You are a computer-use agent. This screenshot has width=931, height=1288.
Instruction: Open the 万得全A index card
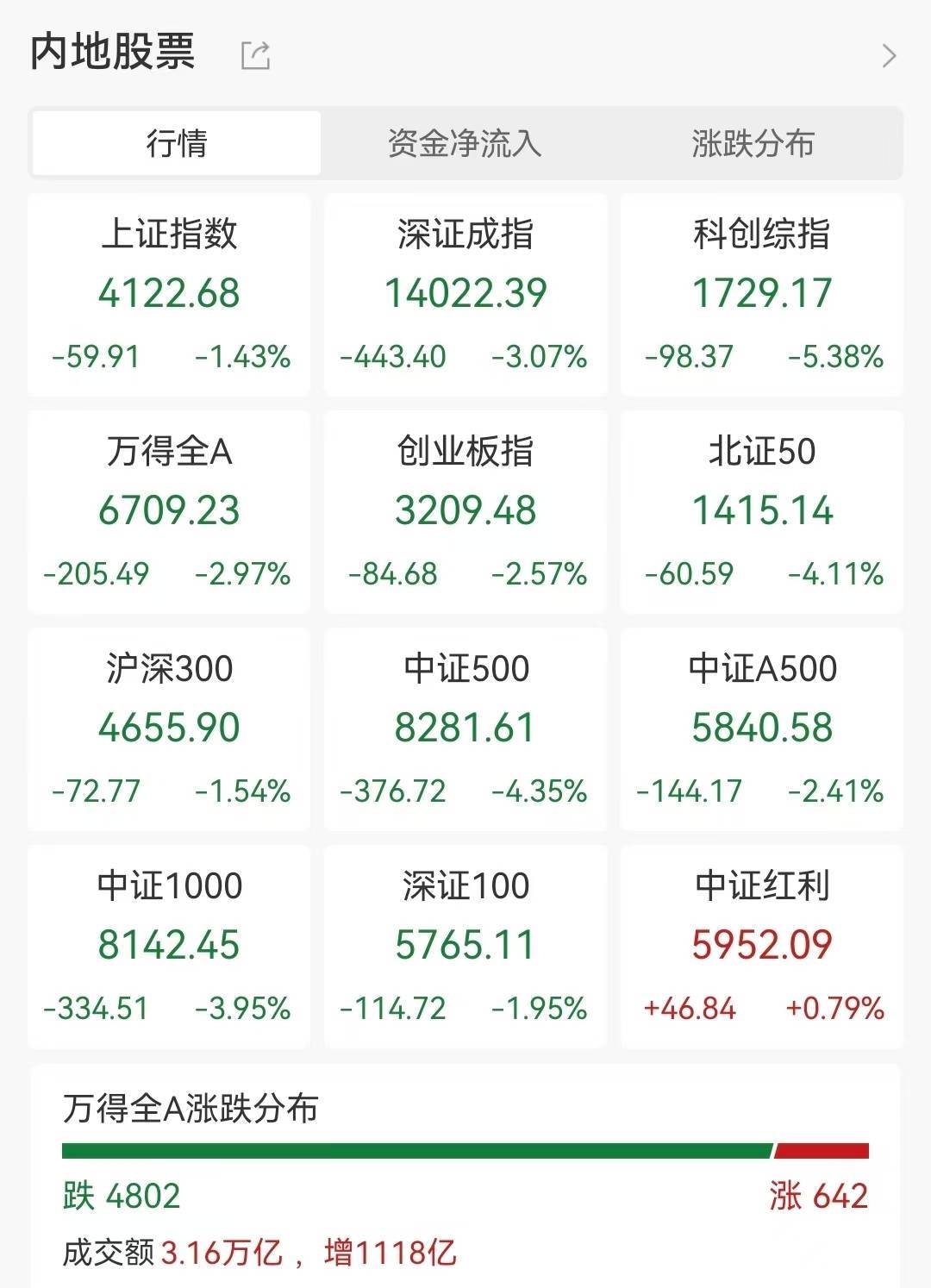click(x=169, y=511)
